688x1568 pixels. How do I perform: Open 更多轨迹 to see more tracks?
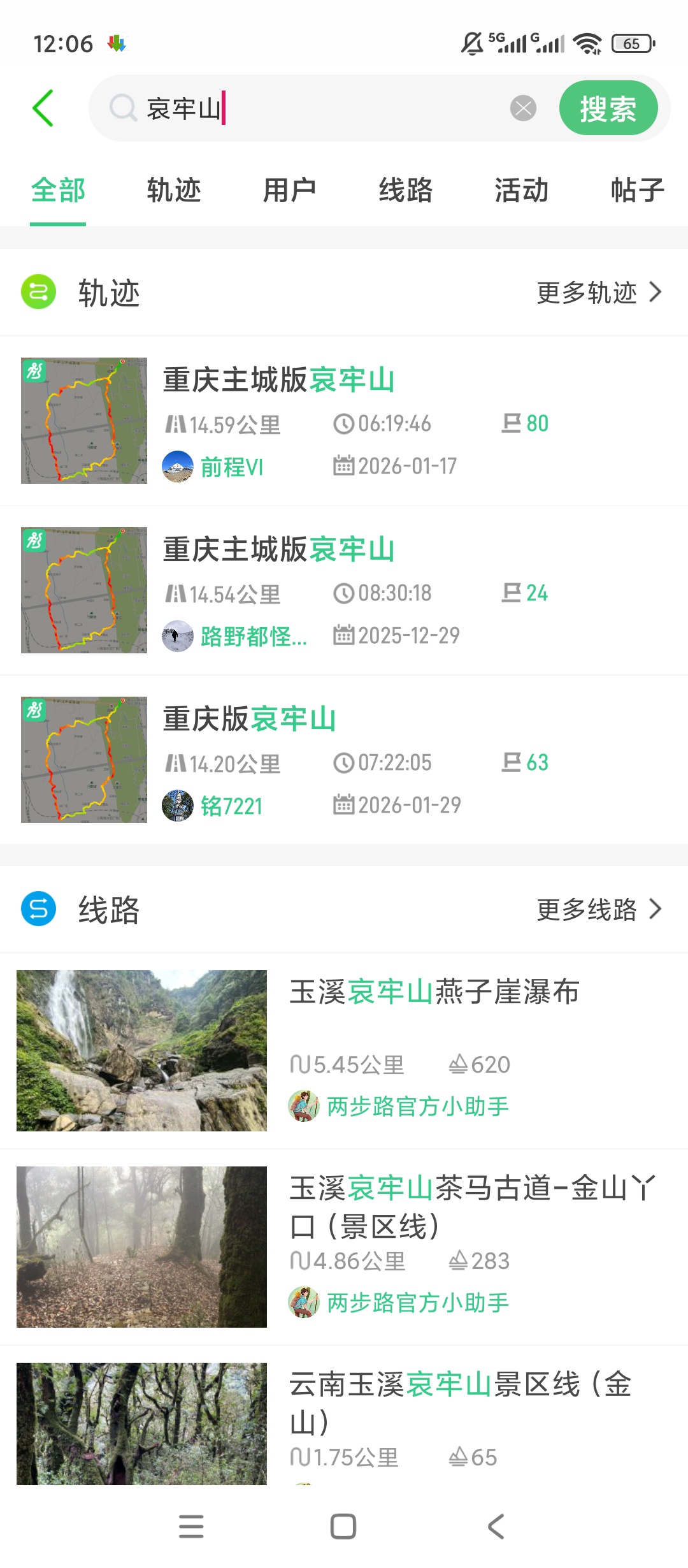[599, 293]
